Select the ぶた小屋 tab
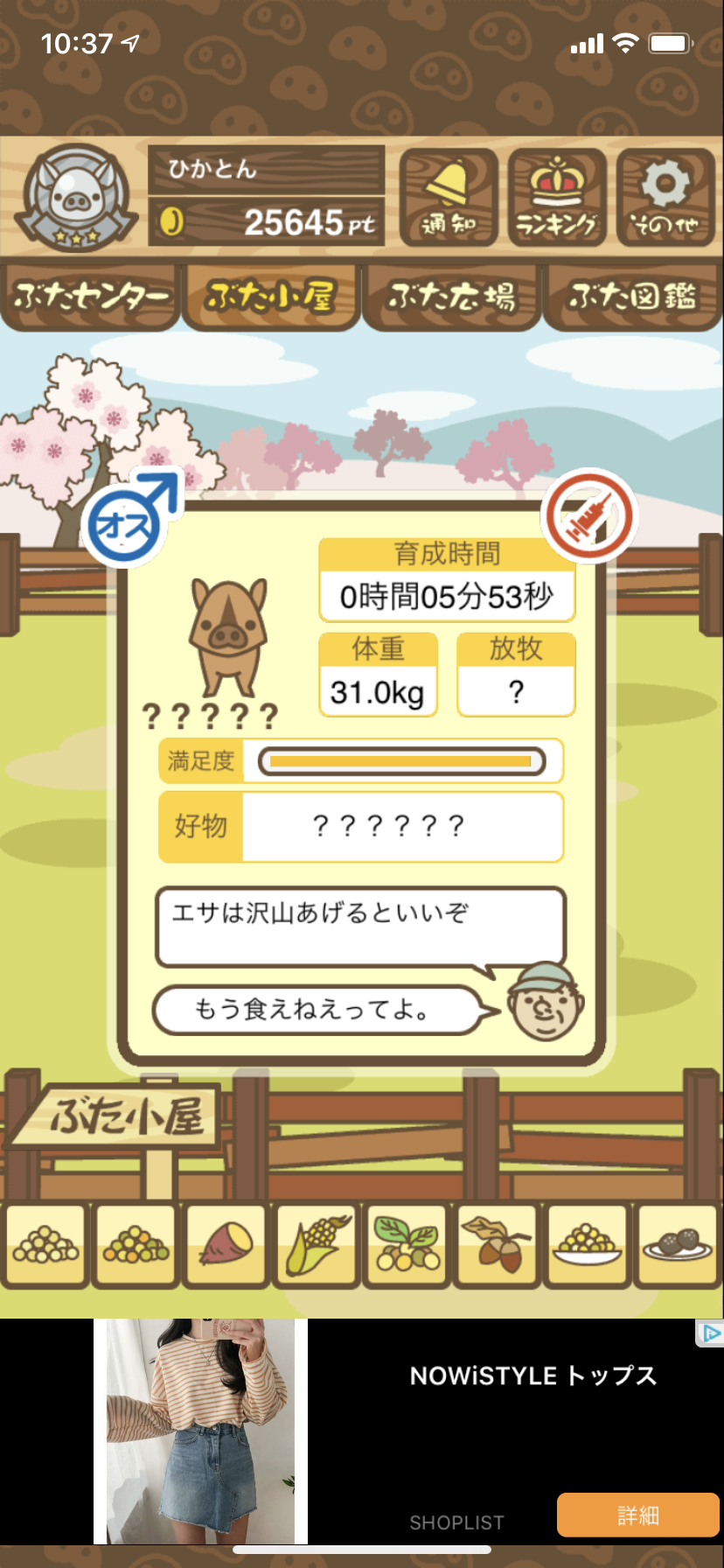Screen dimensions: 724x1568 271,297
